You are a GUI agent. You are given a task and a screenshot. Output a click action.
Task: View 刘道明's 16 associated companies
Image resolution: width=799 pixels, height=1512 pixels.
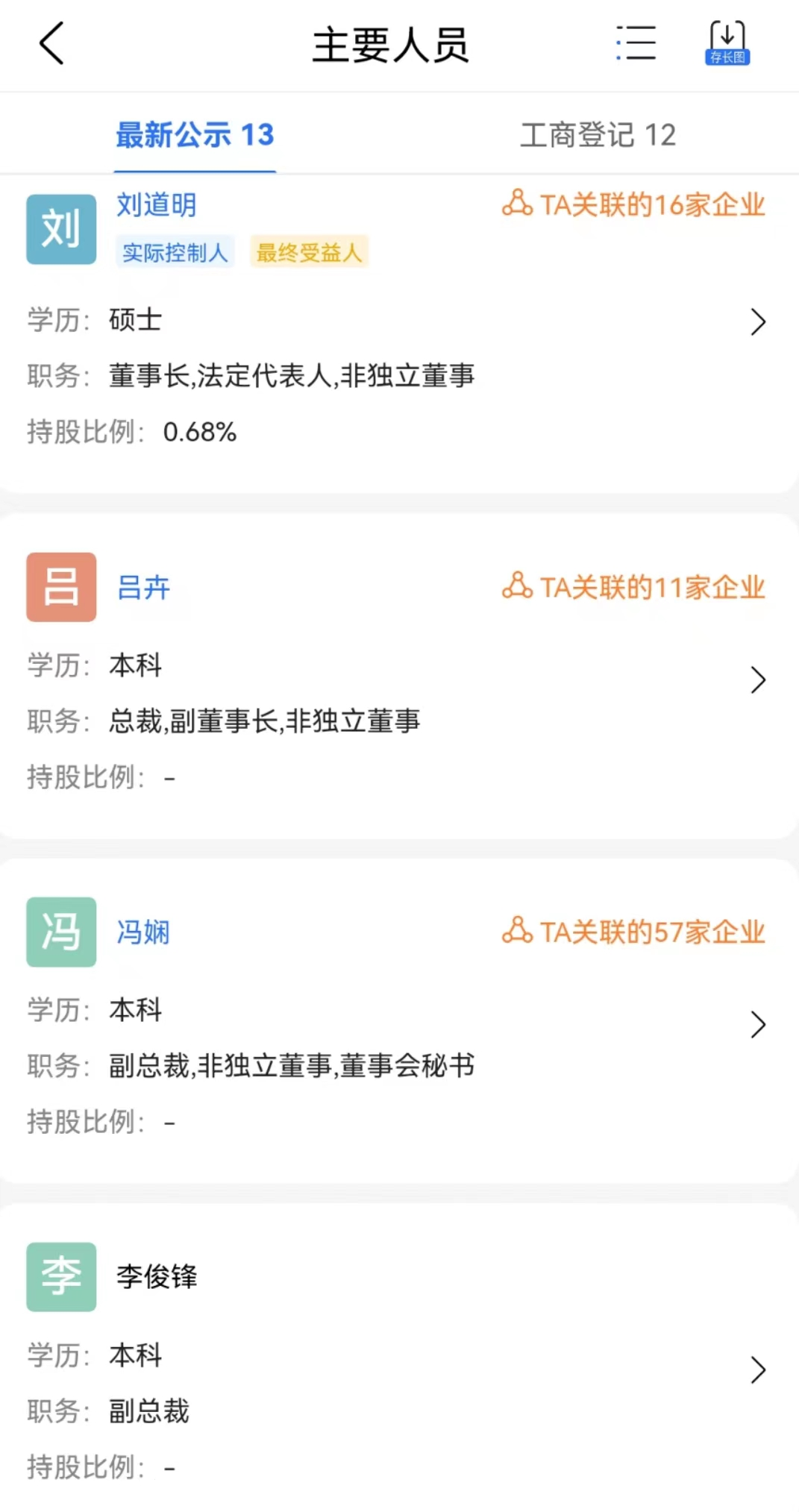[634, 204]
